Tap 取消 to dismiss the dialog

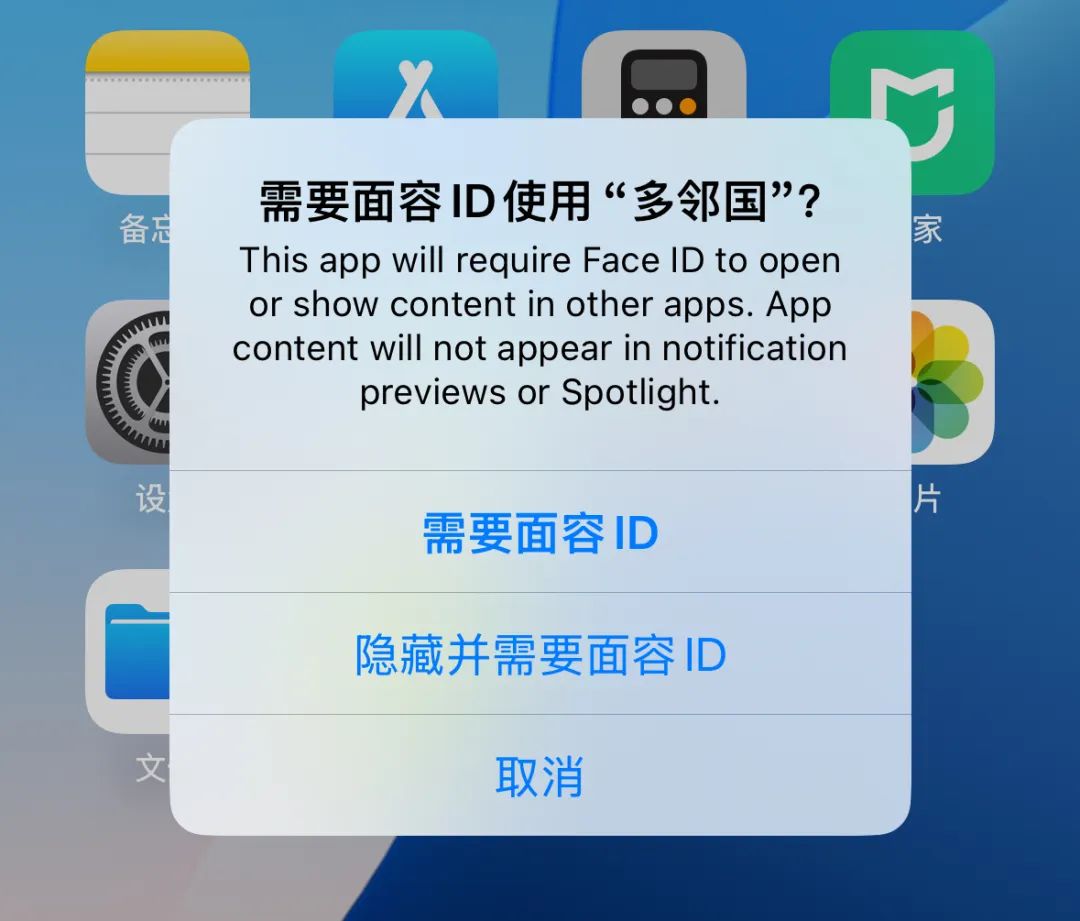coord(540,776)
